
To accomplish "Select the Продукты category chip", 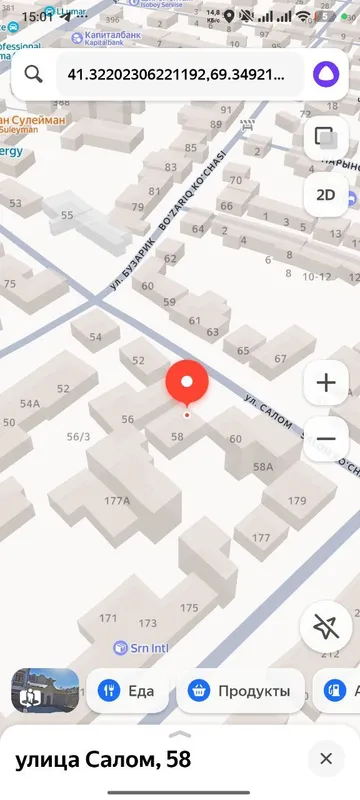I will click(x=240, y=691).
